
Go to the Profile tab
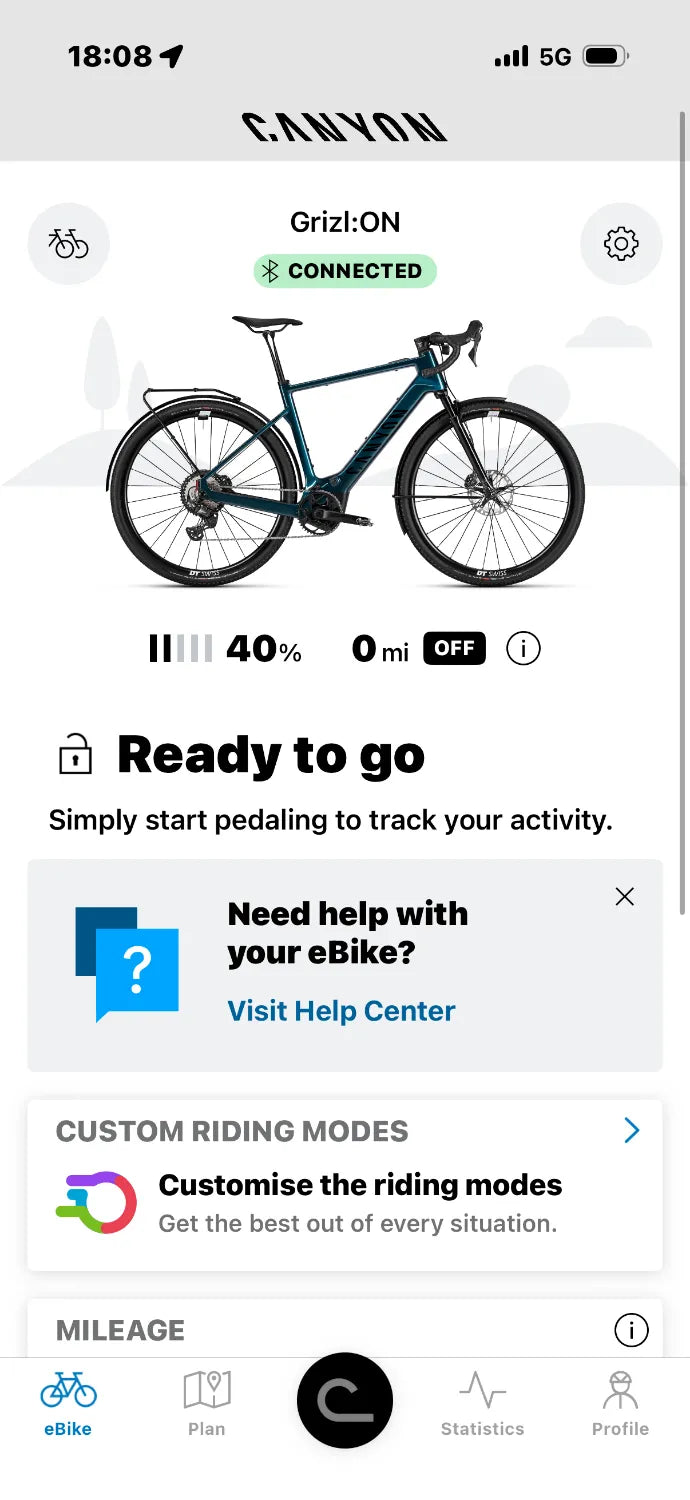620,1403
